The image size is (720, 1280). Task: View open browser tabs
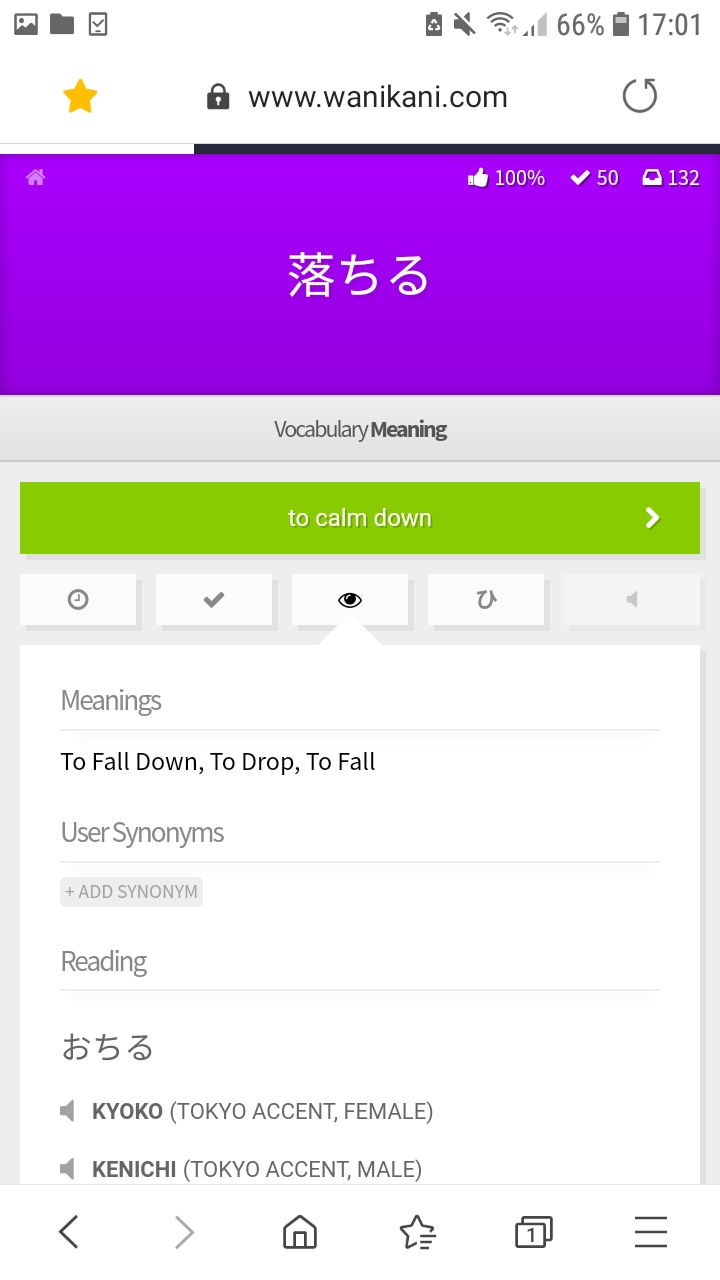pyautogui.click(x=533, y=1232)
